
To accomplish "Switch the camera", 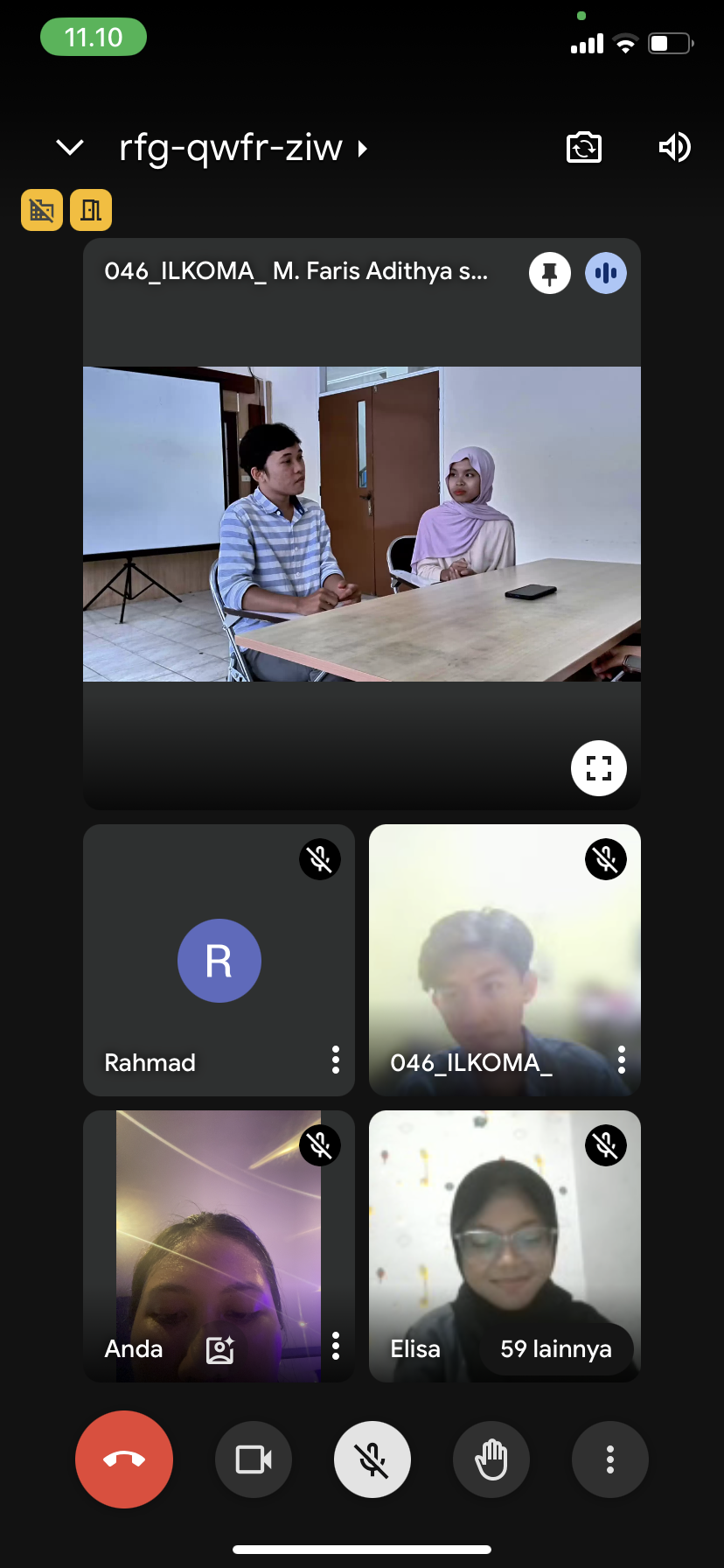I will (x=584, y=147).
